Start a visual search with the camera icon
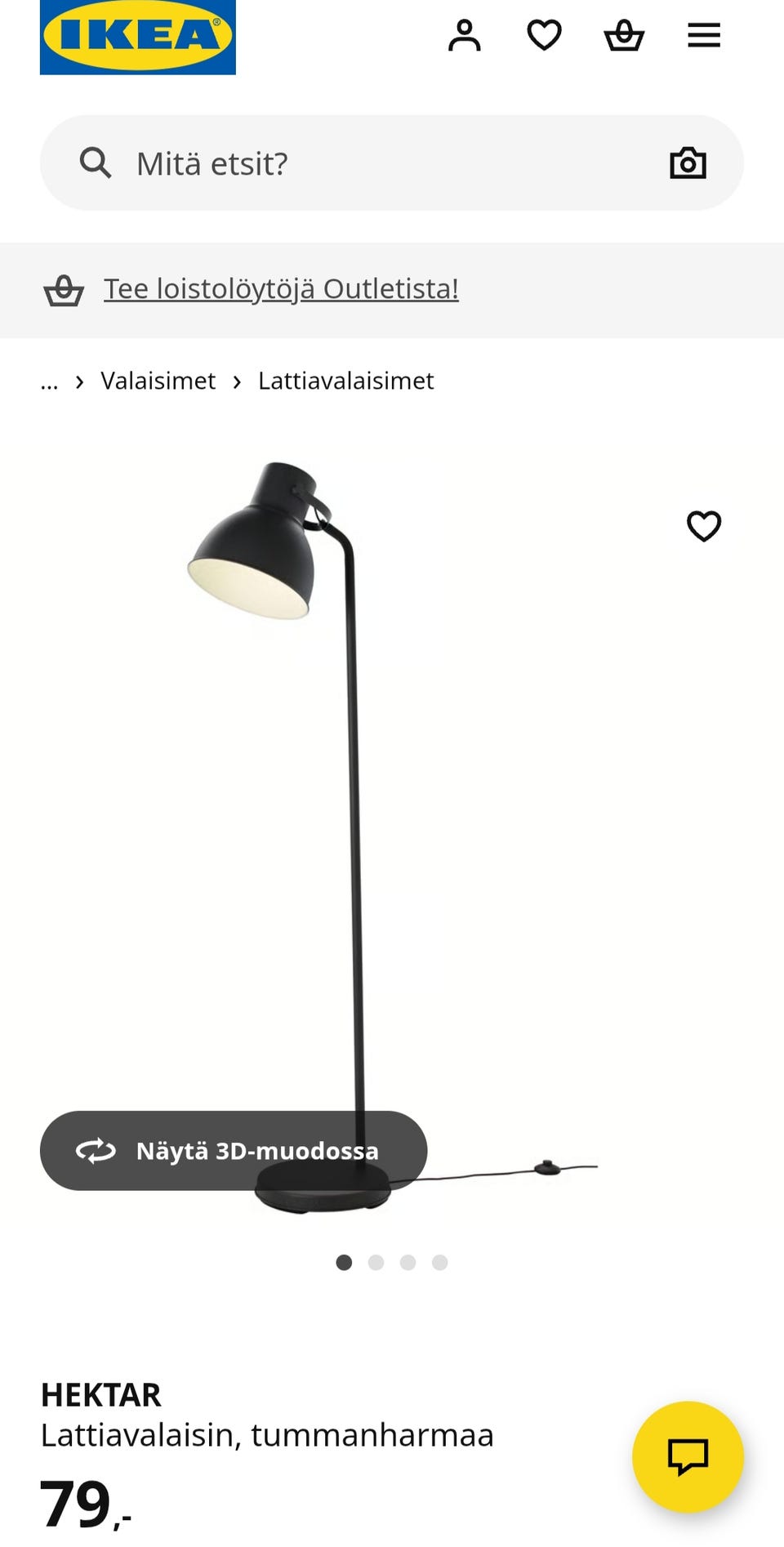Image resolution: width=784 pixels, height=1547 pixels. [x=687, y=163]
